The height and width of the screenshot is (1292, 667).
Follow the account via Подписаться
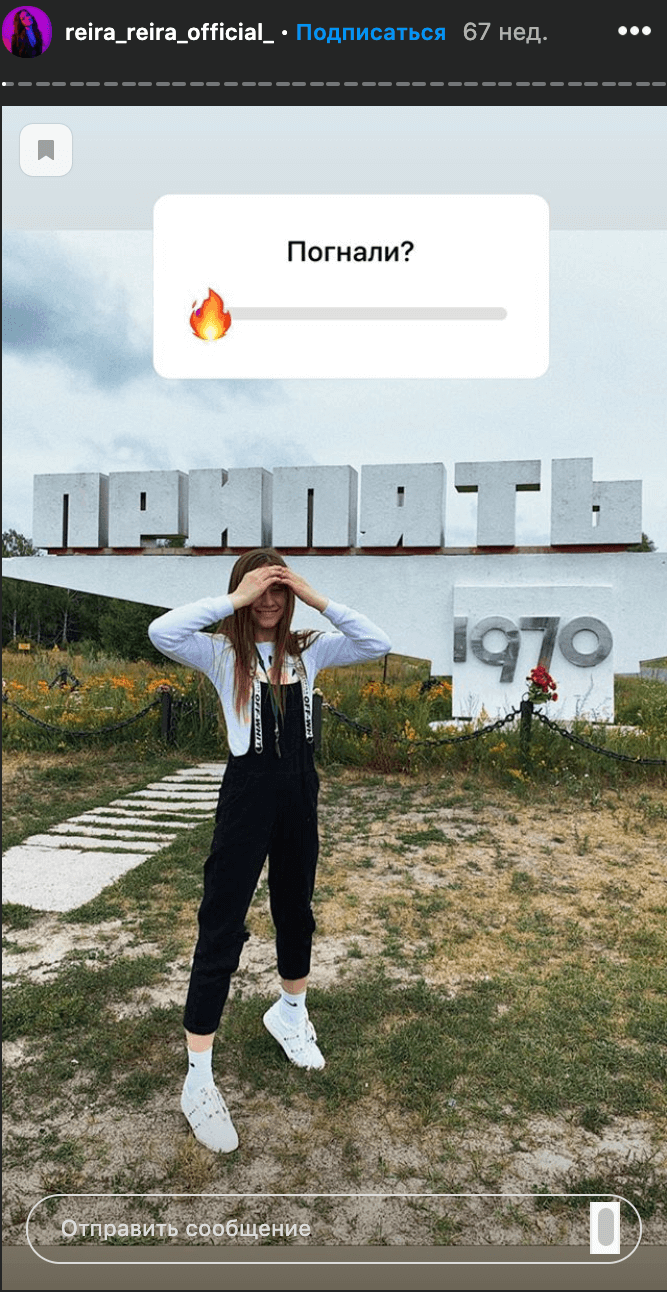pos(371,32)
